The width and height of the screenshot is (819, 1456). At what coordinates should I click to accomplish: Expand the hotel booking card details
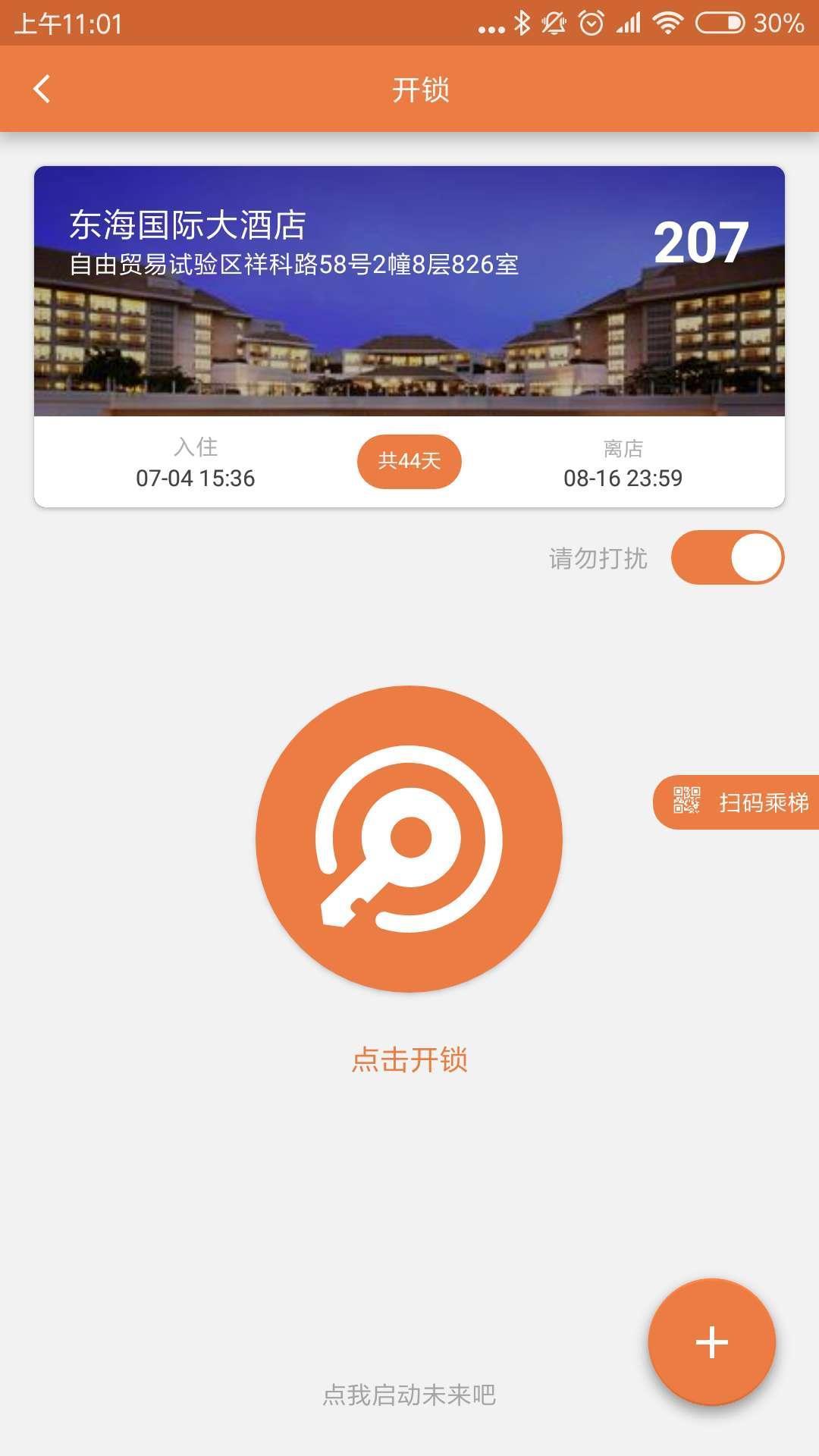click(x=409, y=334)
